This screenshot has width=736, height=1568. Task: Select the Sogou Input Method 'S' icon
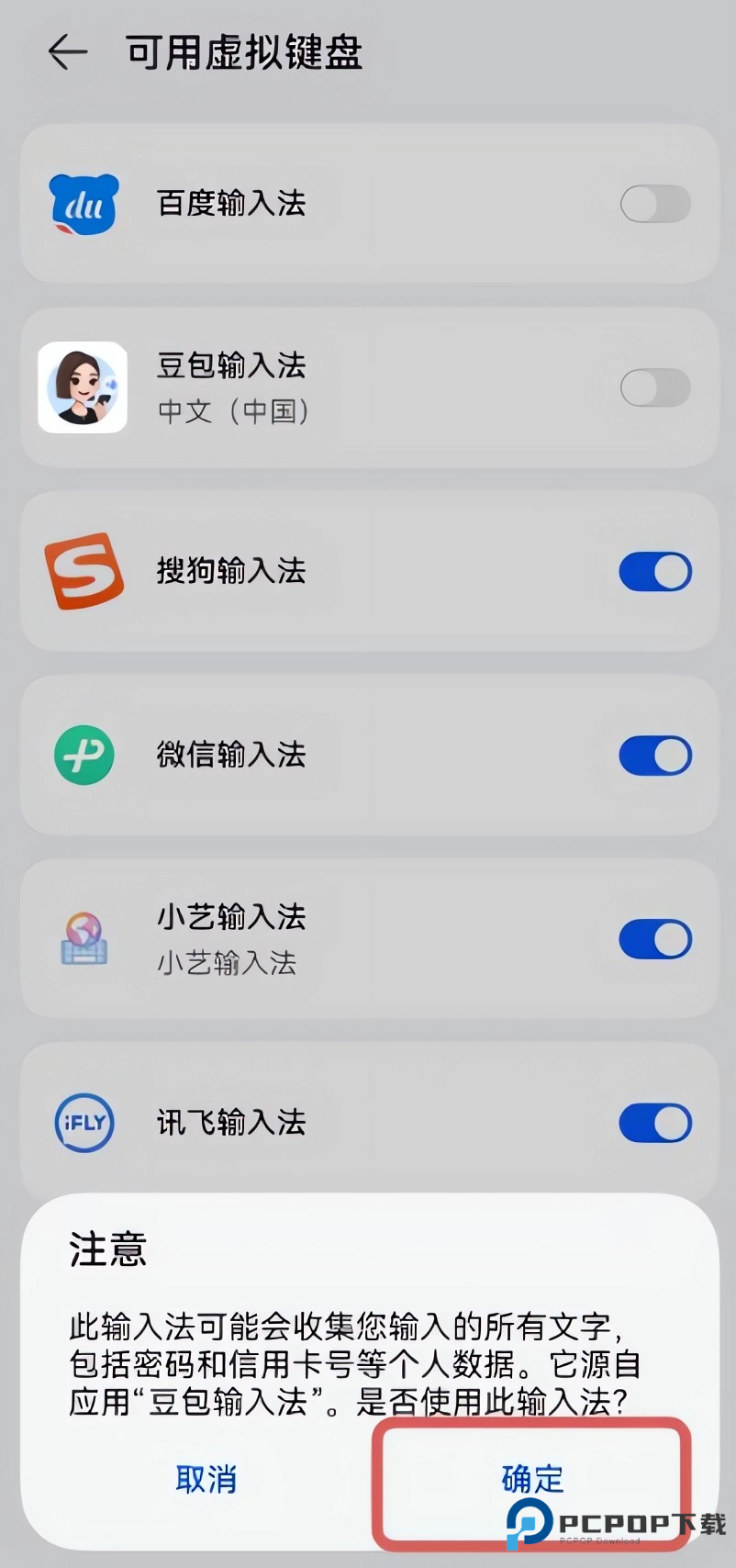[84, 571]
